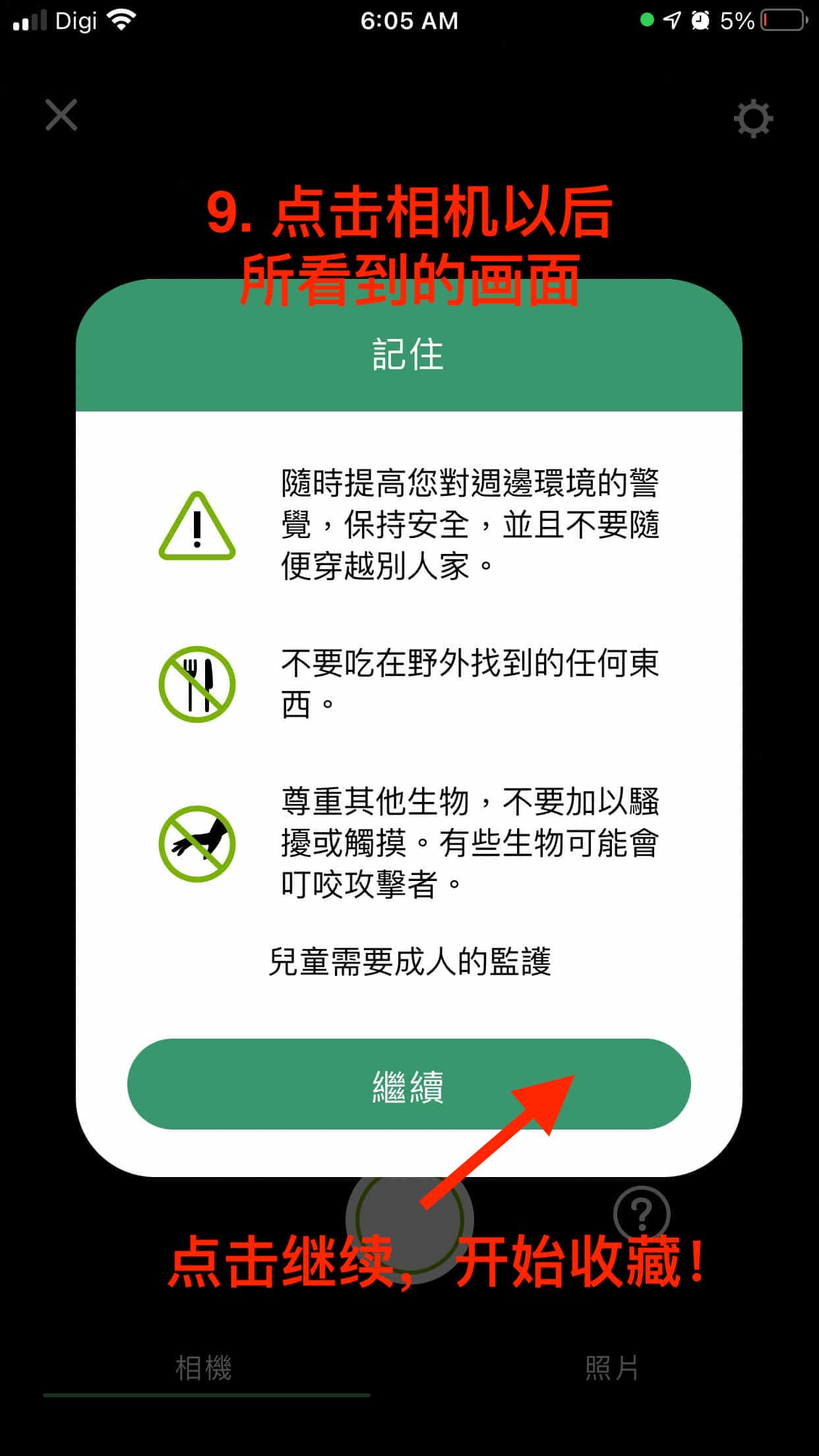Image resolution: width=819 pixels, height=1456 pixels.
Task: Switch to the 照片 tab
Action: click(611, 1368)
